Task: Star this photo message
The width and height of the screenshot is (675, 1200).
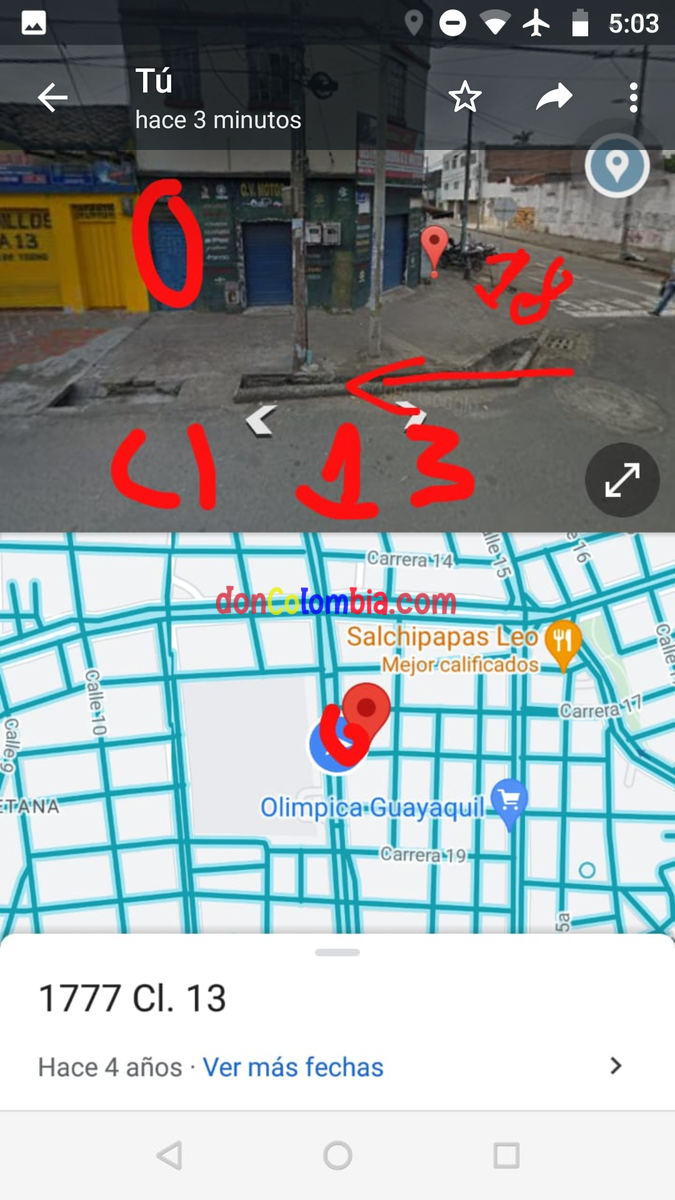Action: [465, 98]
